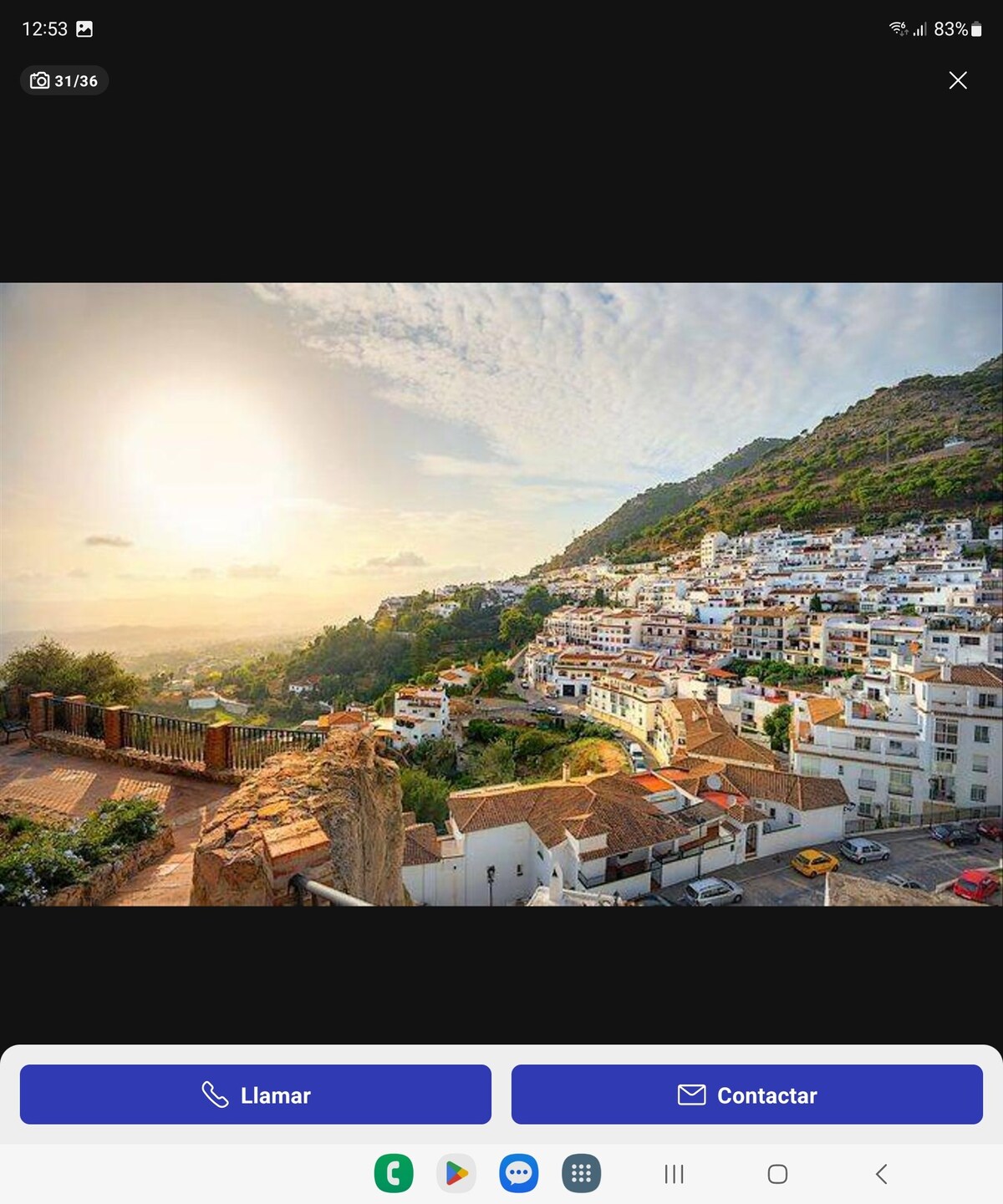The height and width of the screenshot is (1204, 1003).
Task: Go to the home screen
Action: tap(777, 1174)
